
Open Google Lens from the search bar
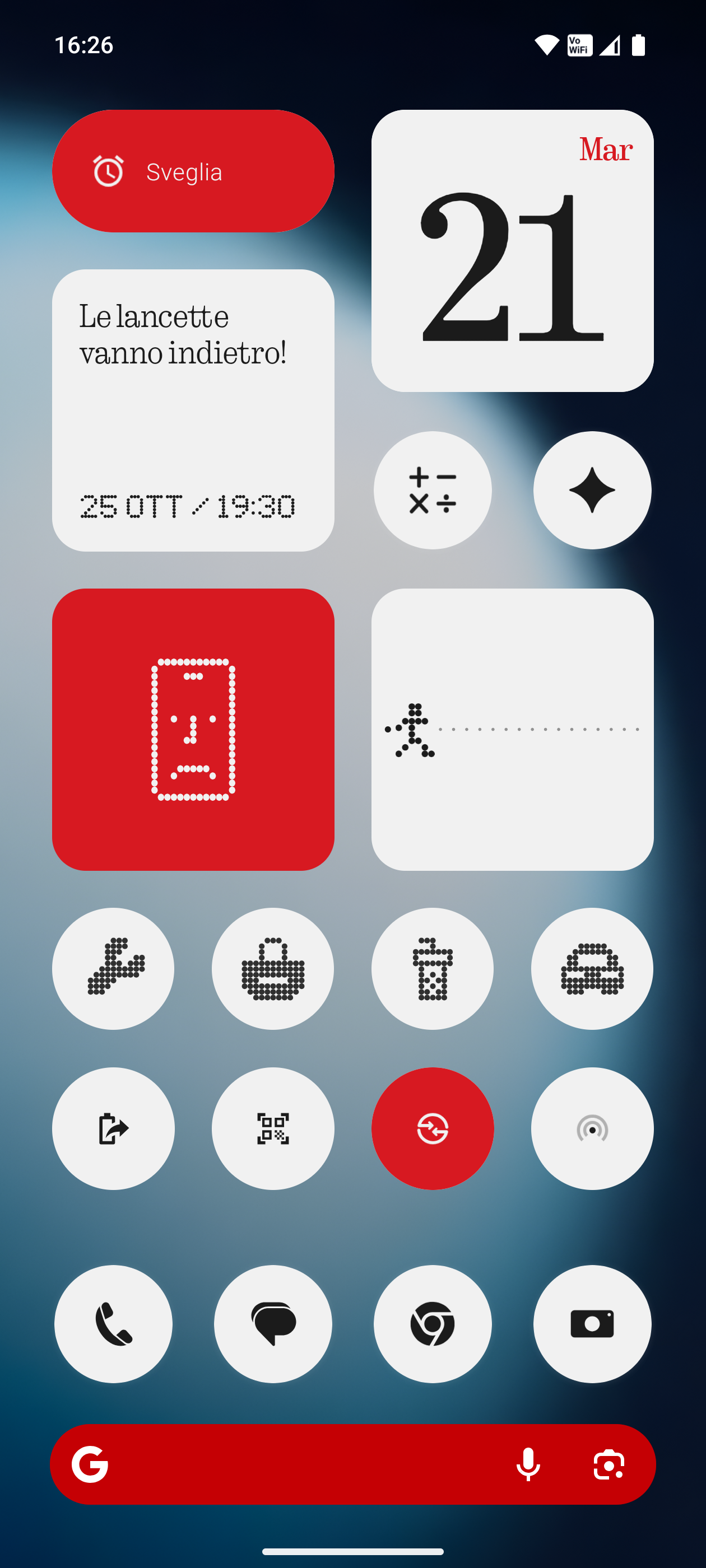(609, 1464)
